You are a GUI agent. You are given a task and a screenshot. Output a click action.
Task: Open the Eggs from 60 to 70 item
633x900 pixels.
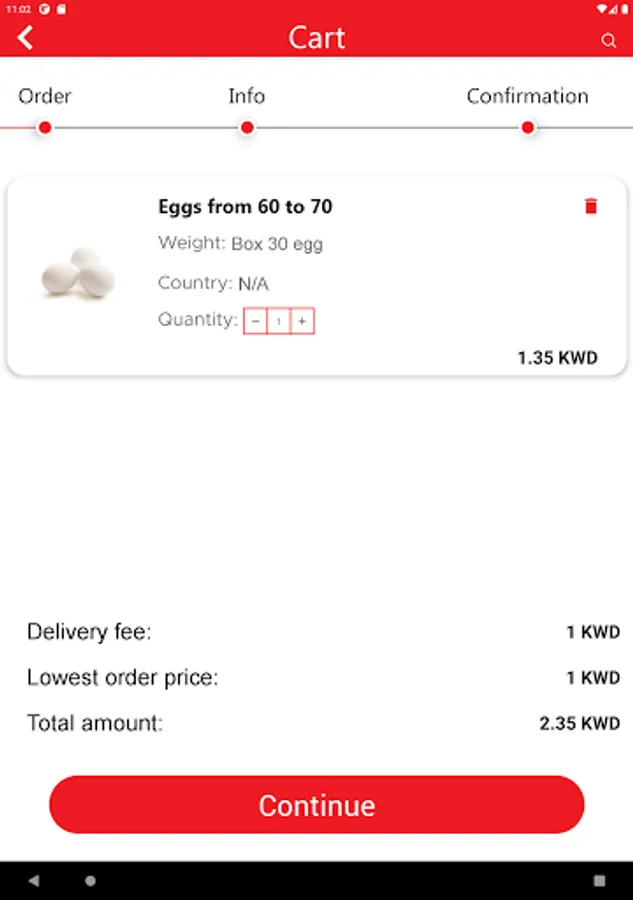[x=245, y=207]
